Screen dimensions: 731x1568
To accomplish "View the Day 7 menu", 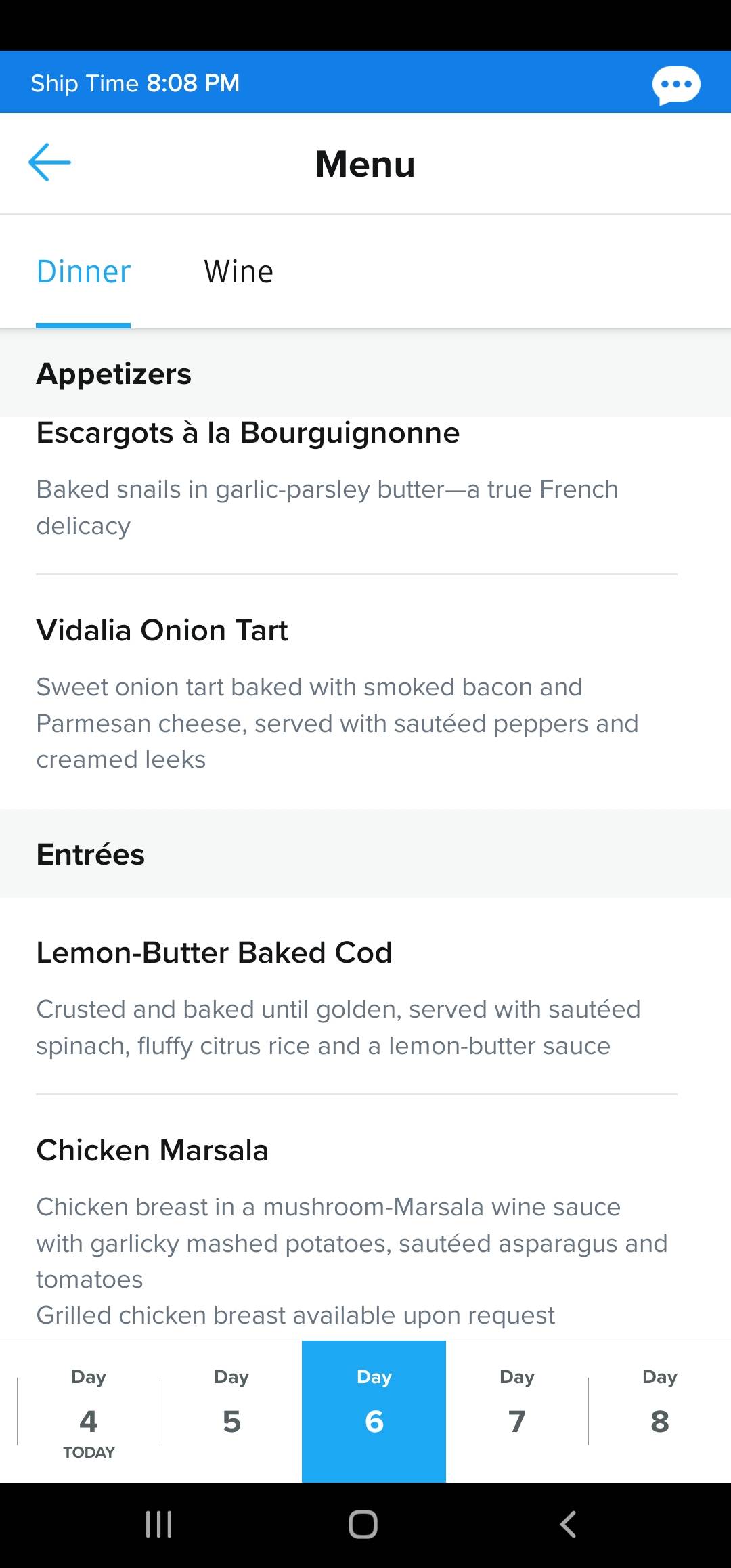I will pyautogui.click(x=517, y=1412).
